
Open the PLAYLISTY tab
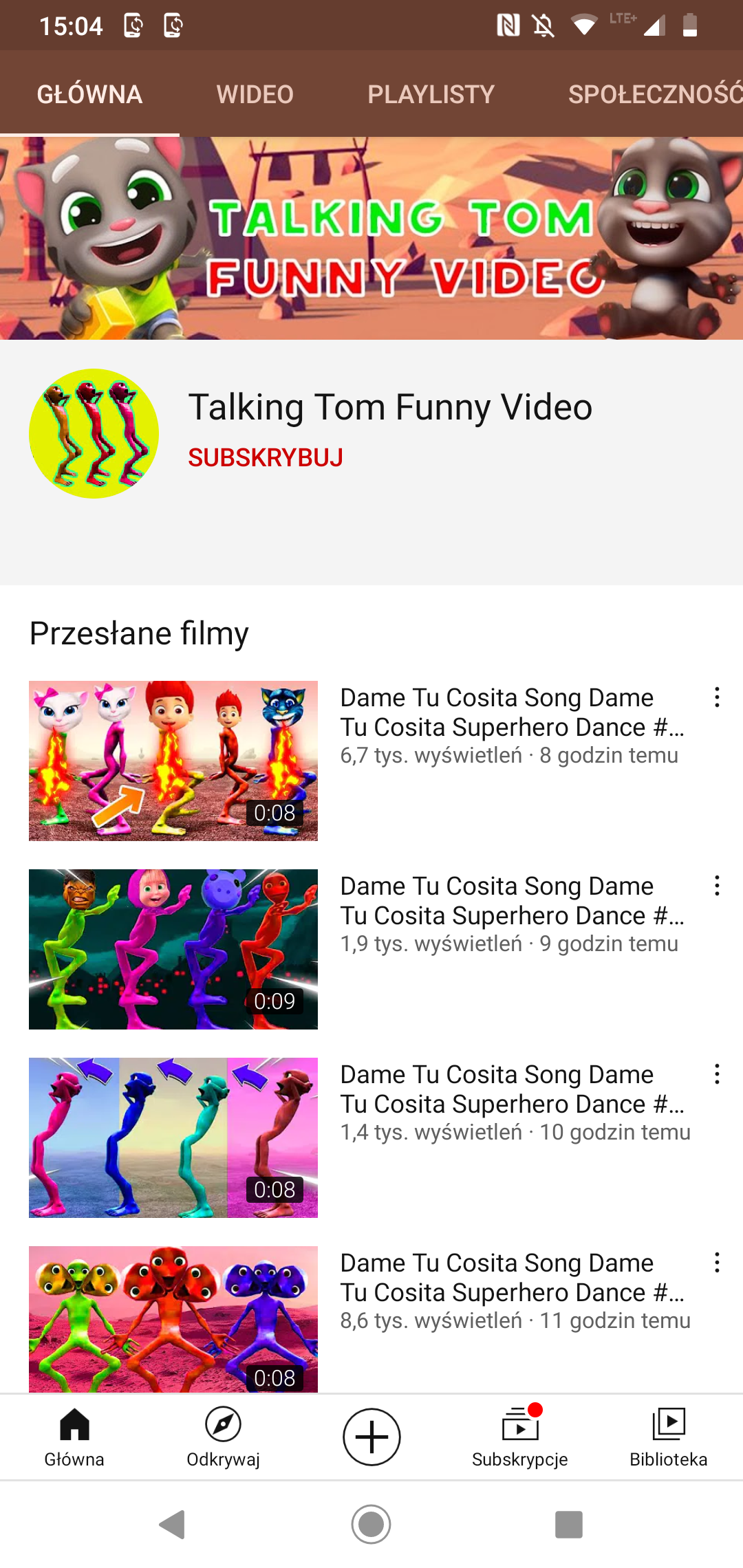click(x=431, y=94)
